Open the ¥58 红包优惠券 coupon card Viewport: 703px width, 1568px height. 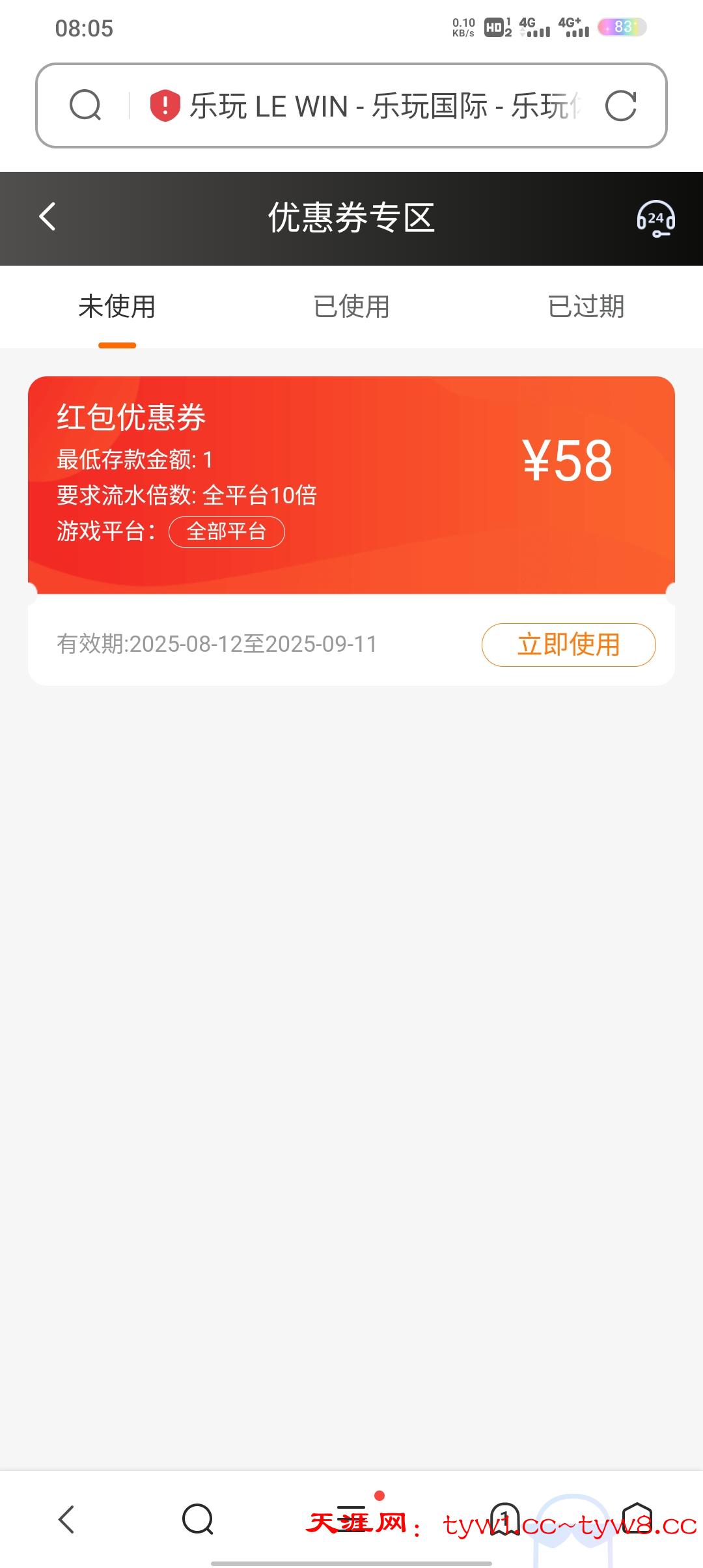click(351, 484)
